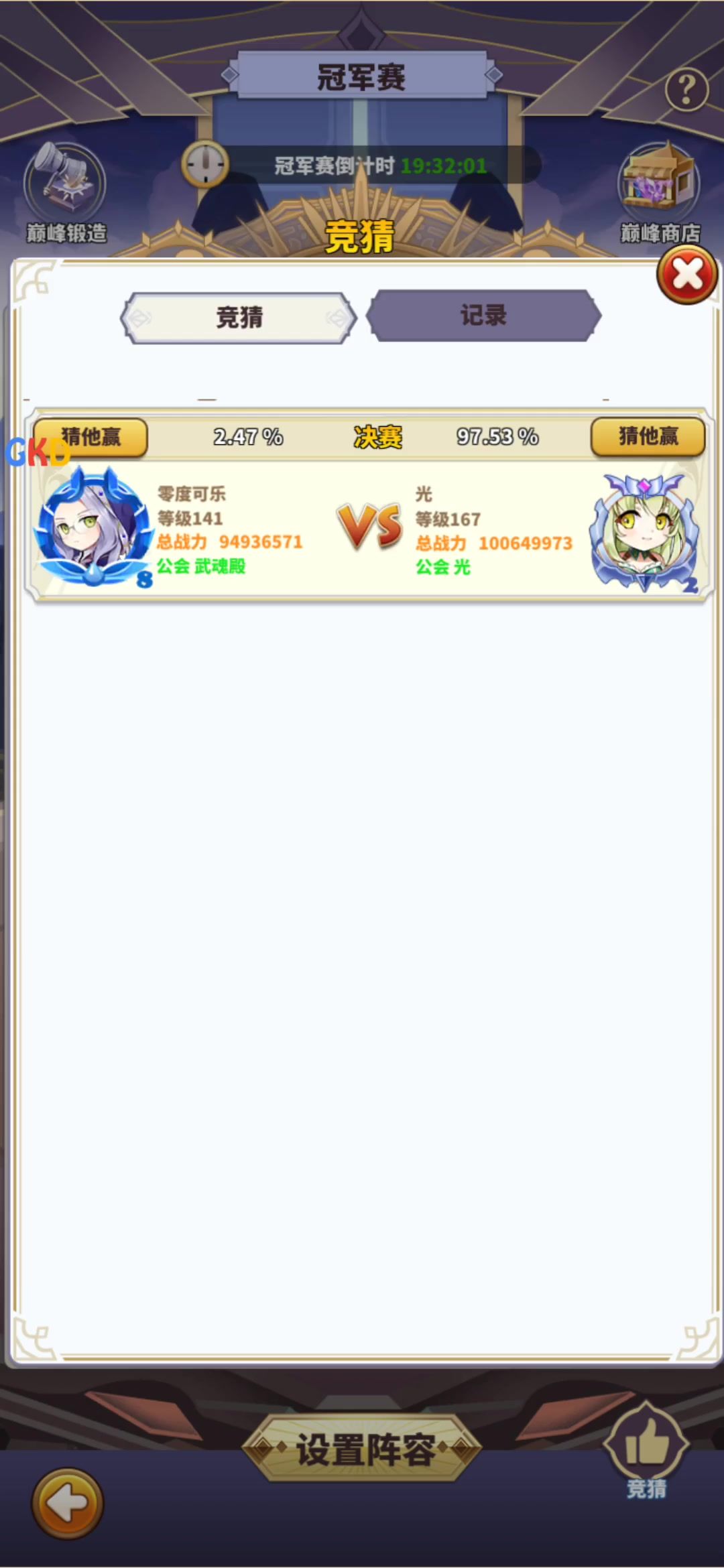Viewport: 724px width, 1568px height.
Task: Tap 设置阵容 to set lineup
Action: point(362,1449)
